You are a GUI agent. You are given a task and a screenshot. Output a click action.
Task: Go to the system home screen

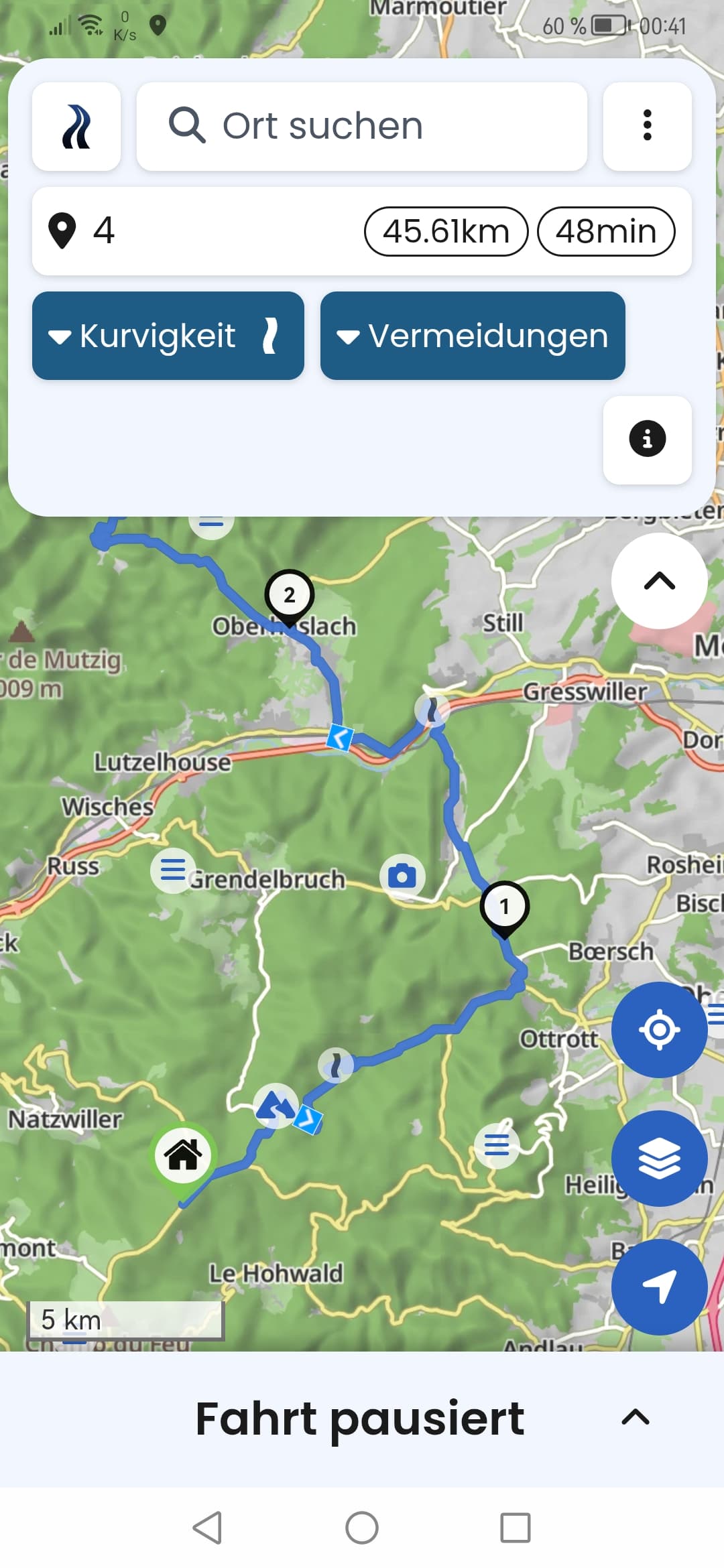[362, 1528]
